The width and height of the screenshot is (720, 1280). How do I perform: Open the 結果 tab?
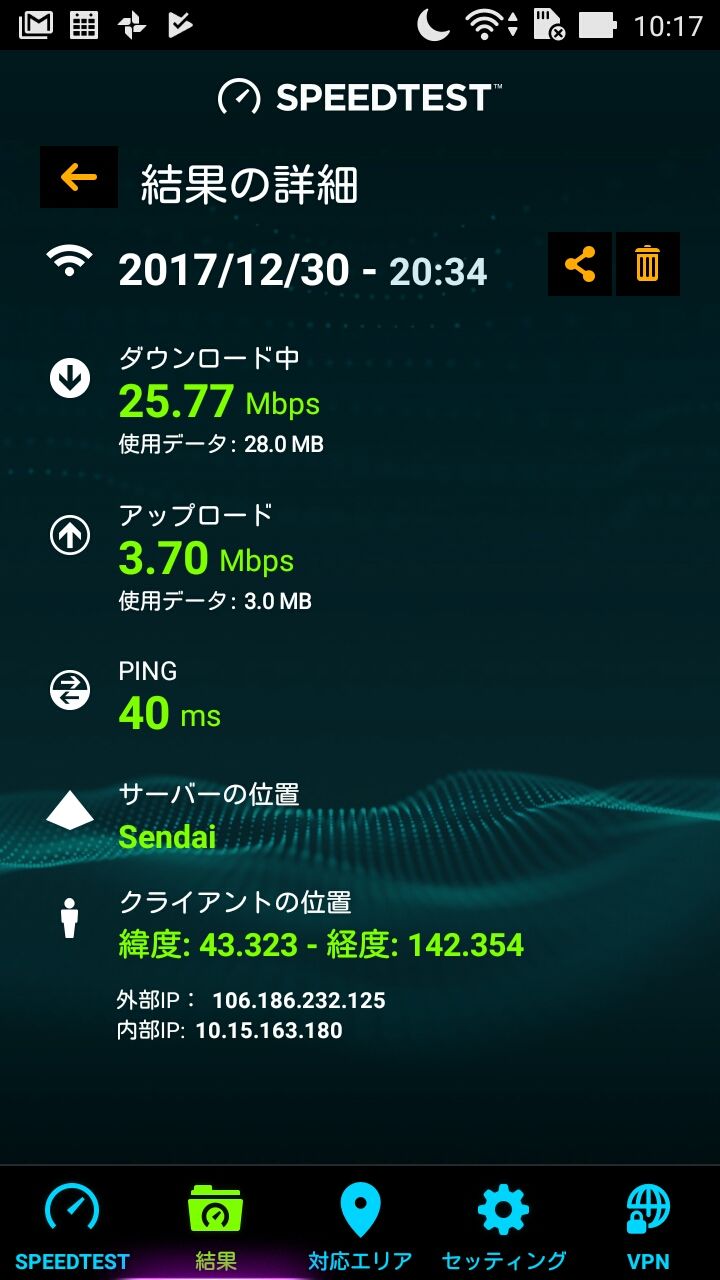[216, 1224]
